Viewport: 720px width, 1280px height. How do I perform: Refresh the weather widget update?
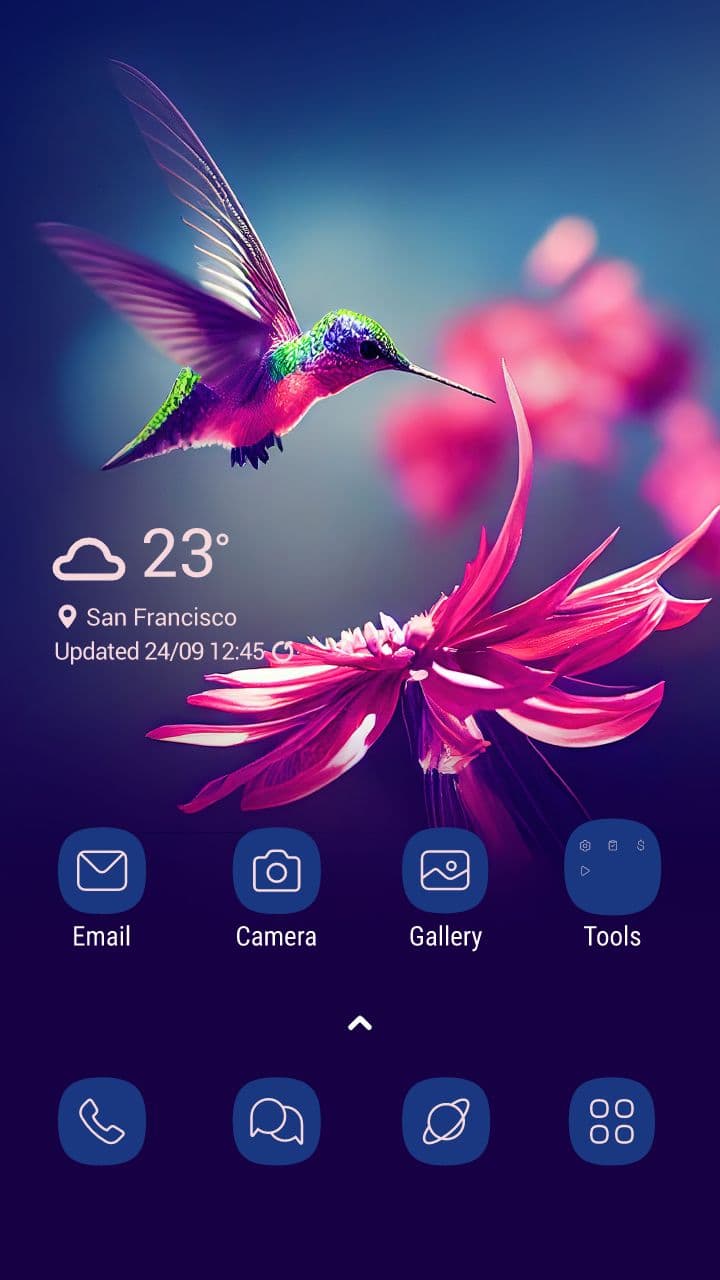tap(283, 652)
